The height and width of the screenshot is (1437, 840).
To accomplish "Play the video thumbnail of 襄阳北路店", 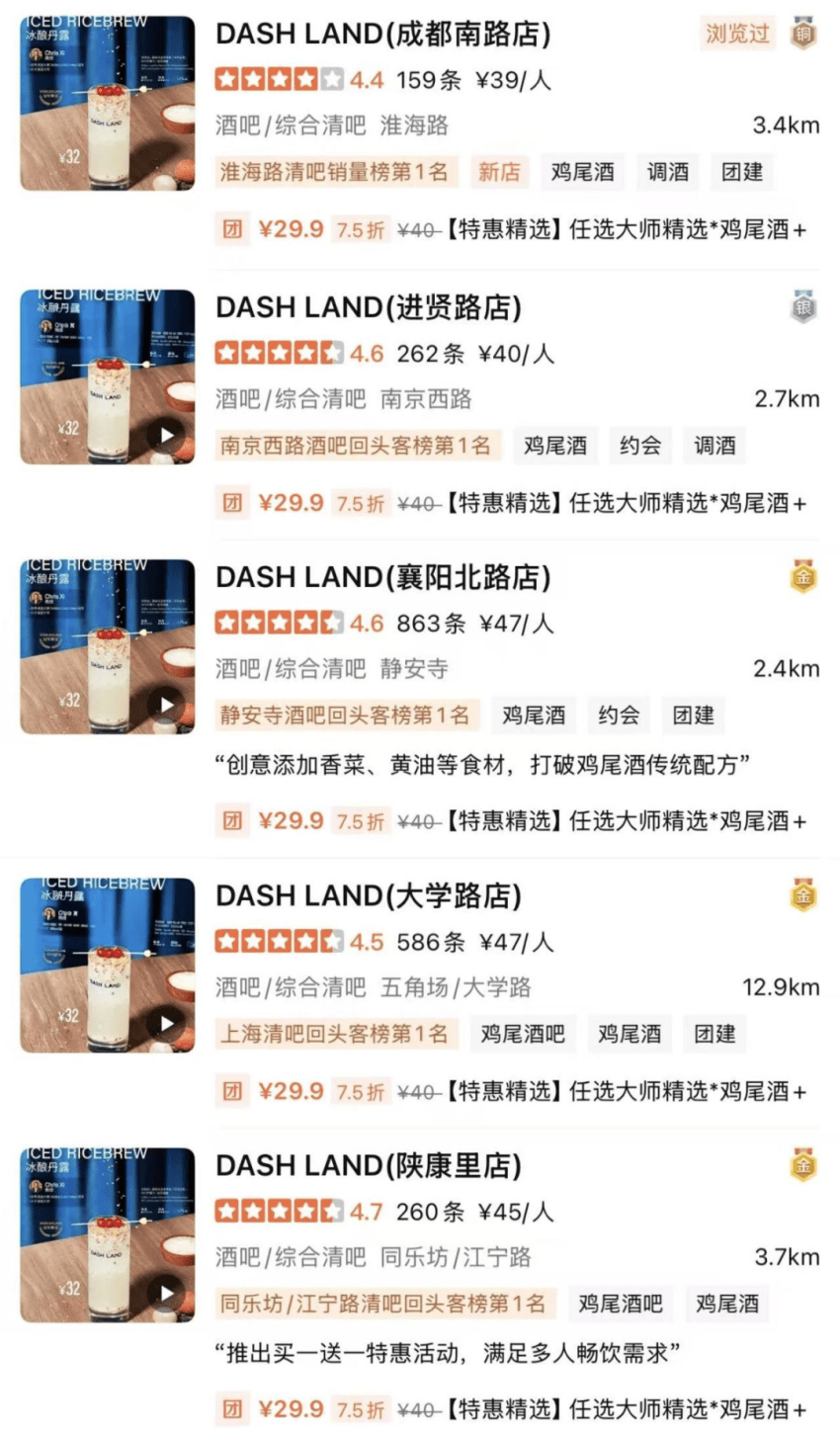I will (x=167, y=705).
